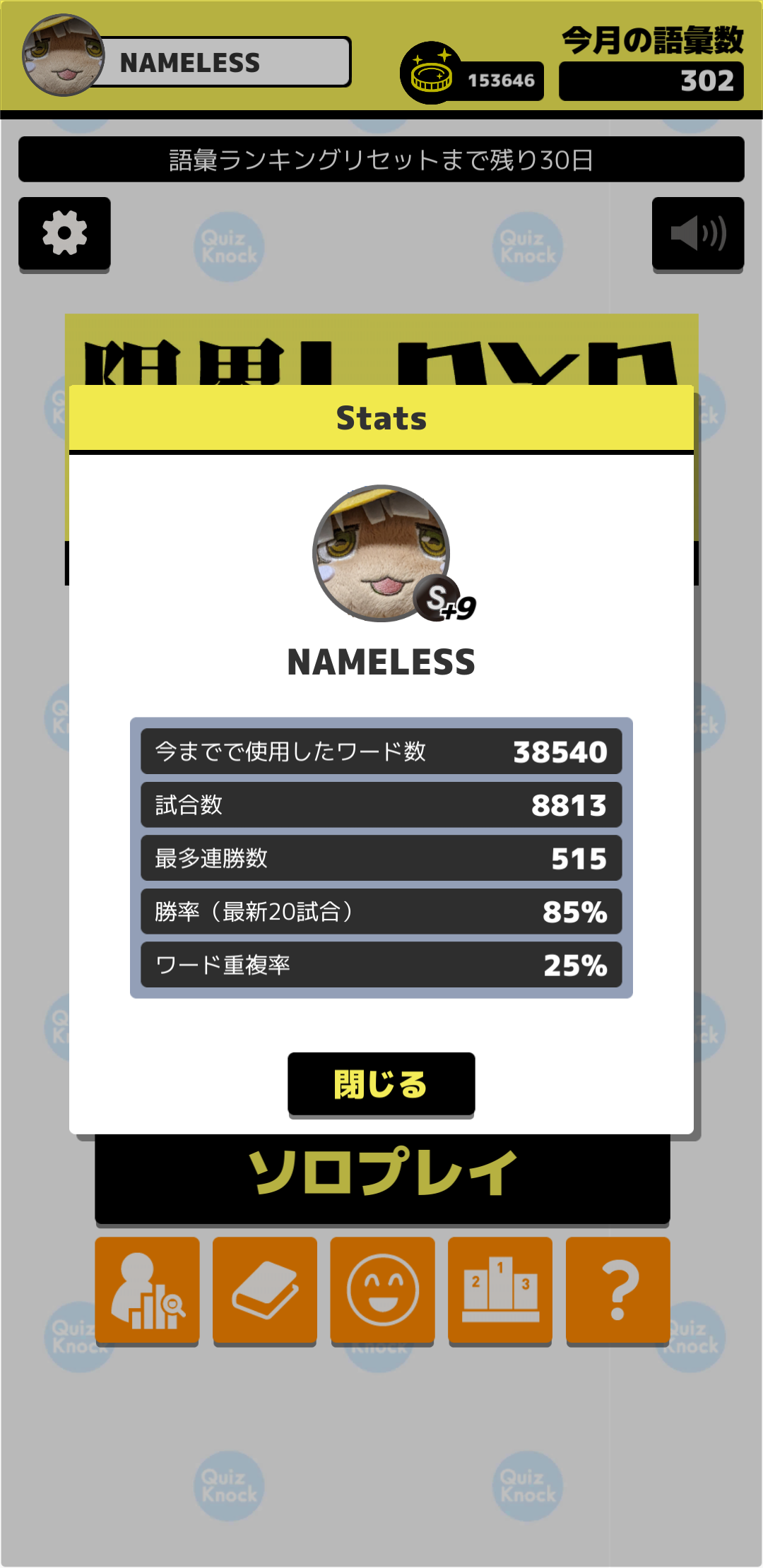Open the dictionary book icon

pos(265,1290)
